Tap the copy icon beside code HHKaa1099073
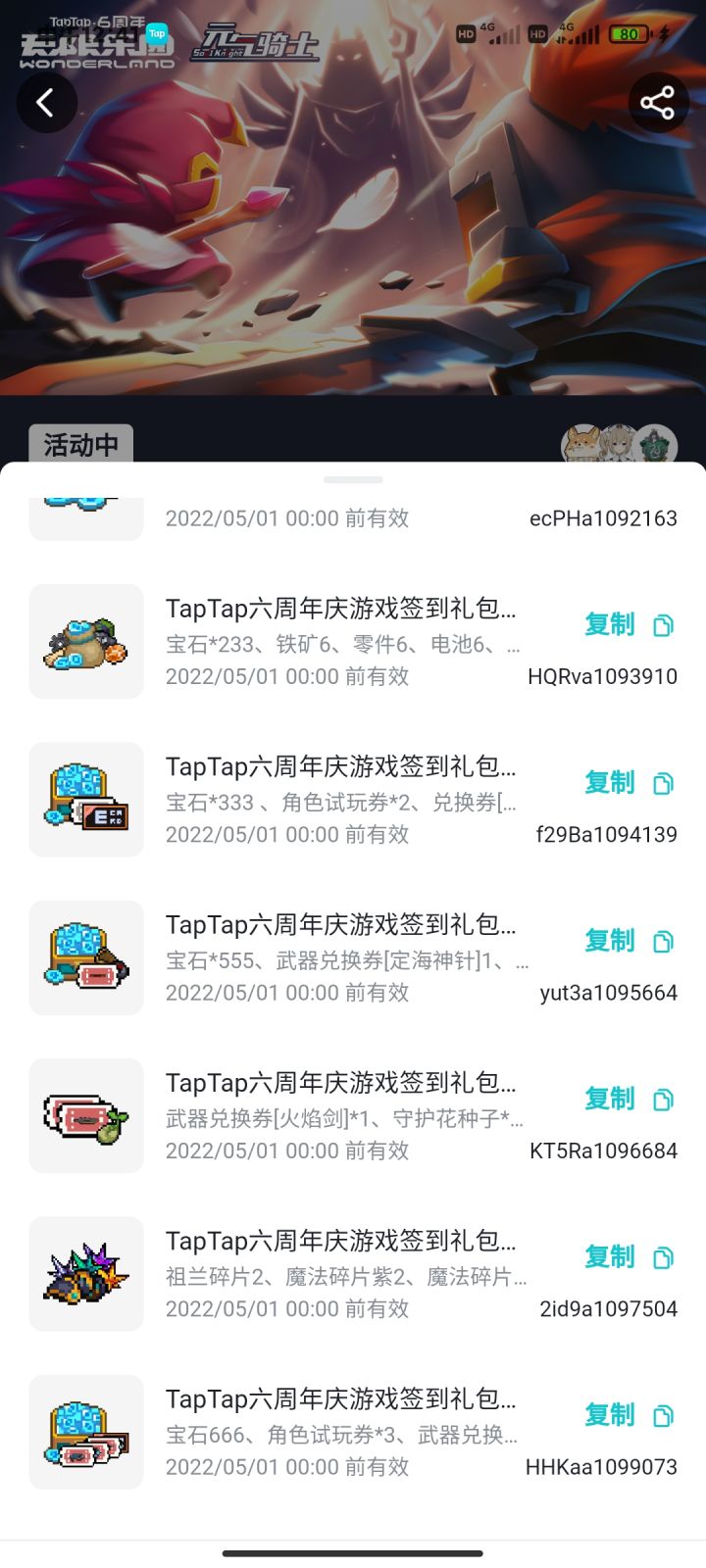The height and width of the screenshot is (1568, 706). [663, 1414]
